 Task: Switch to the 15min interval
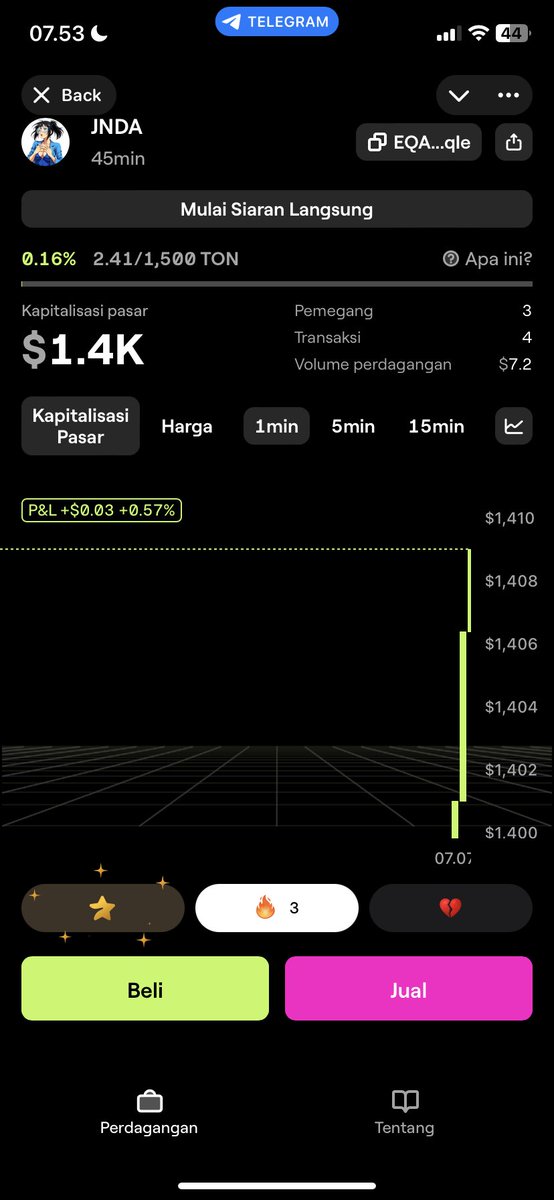[436, 427]
